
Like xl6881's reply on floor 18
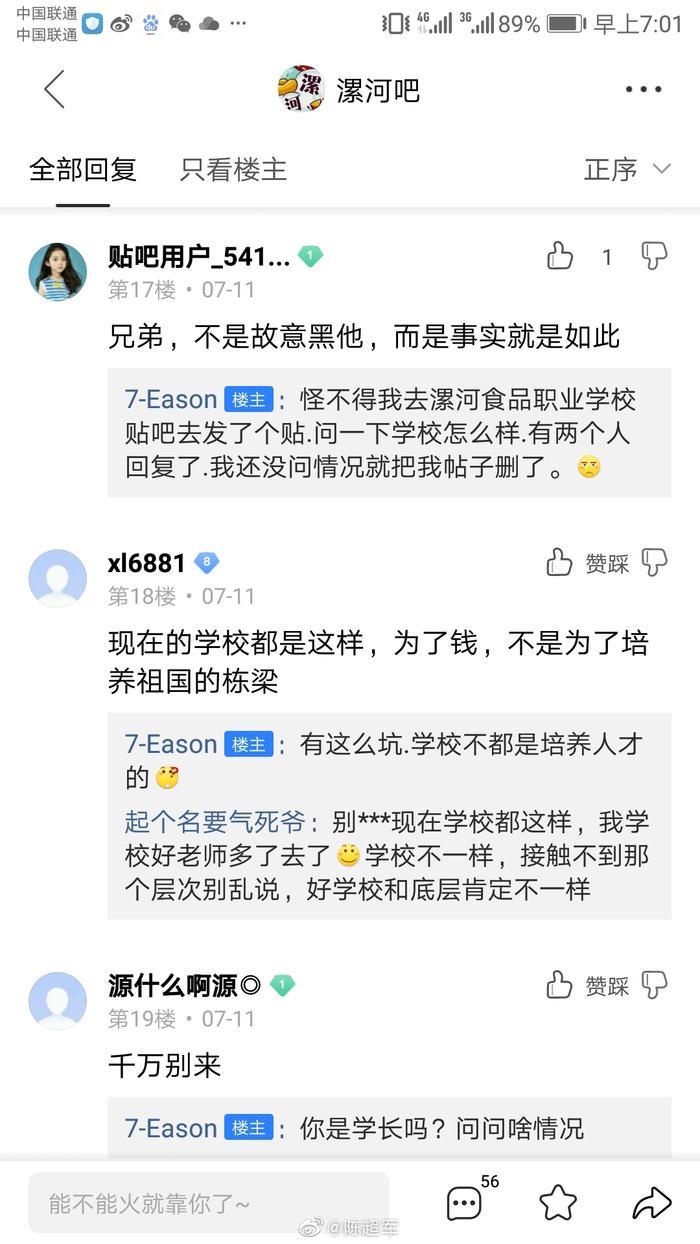pyautogui.click(x=560, y=563)
